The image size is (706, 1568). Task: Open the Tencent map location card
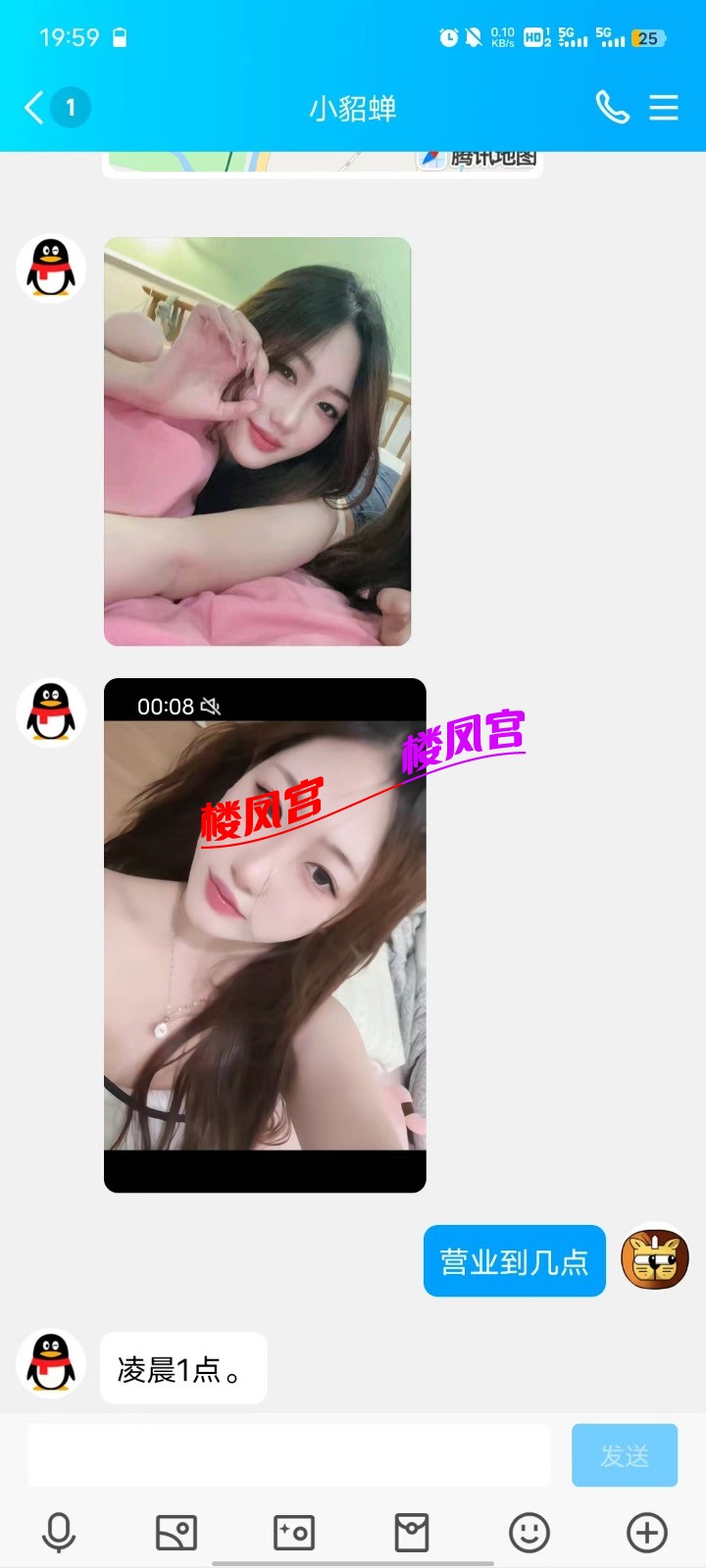322,164
